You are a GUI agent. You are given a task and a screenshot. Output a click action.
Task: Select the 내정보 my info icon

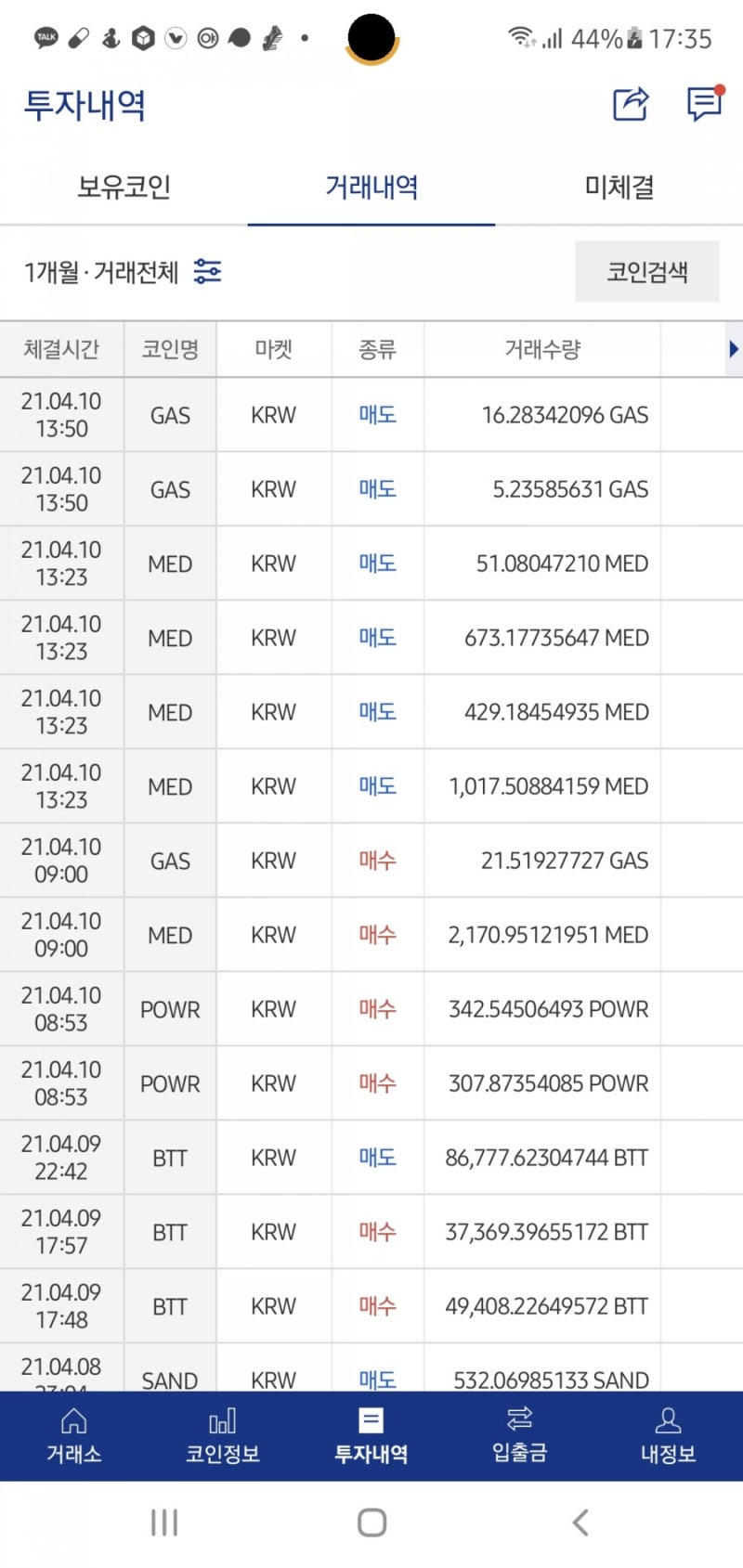click(x=668, y=1433)
